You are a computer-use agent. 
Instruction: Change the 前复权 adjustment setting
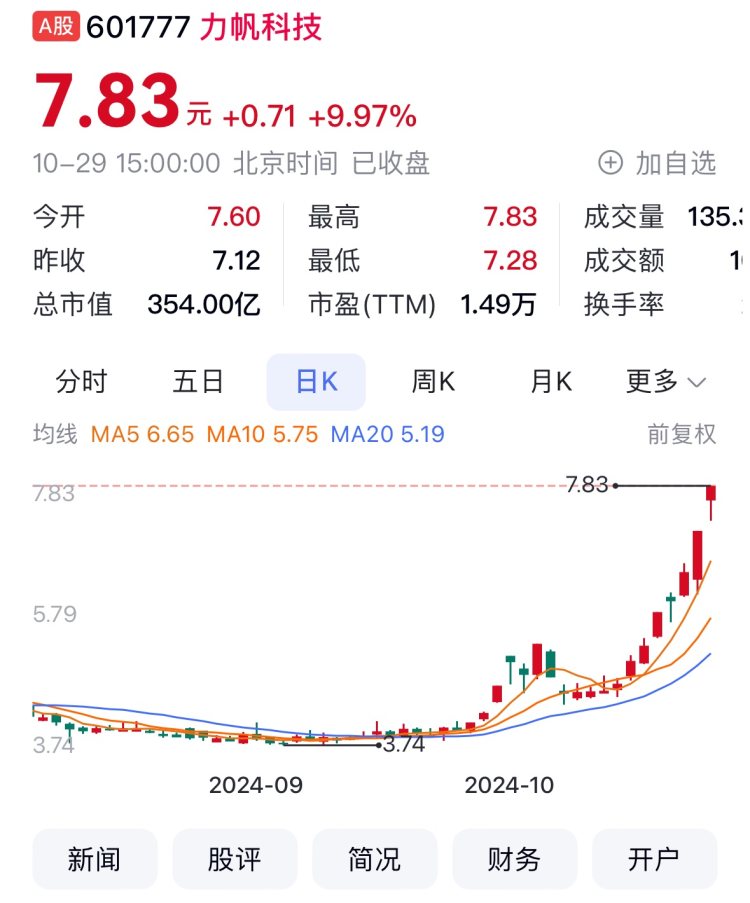(682, 434)
